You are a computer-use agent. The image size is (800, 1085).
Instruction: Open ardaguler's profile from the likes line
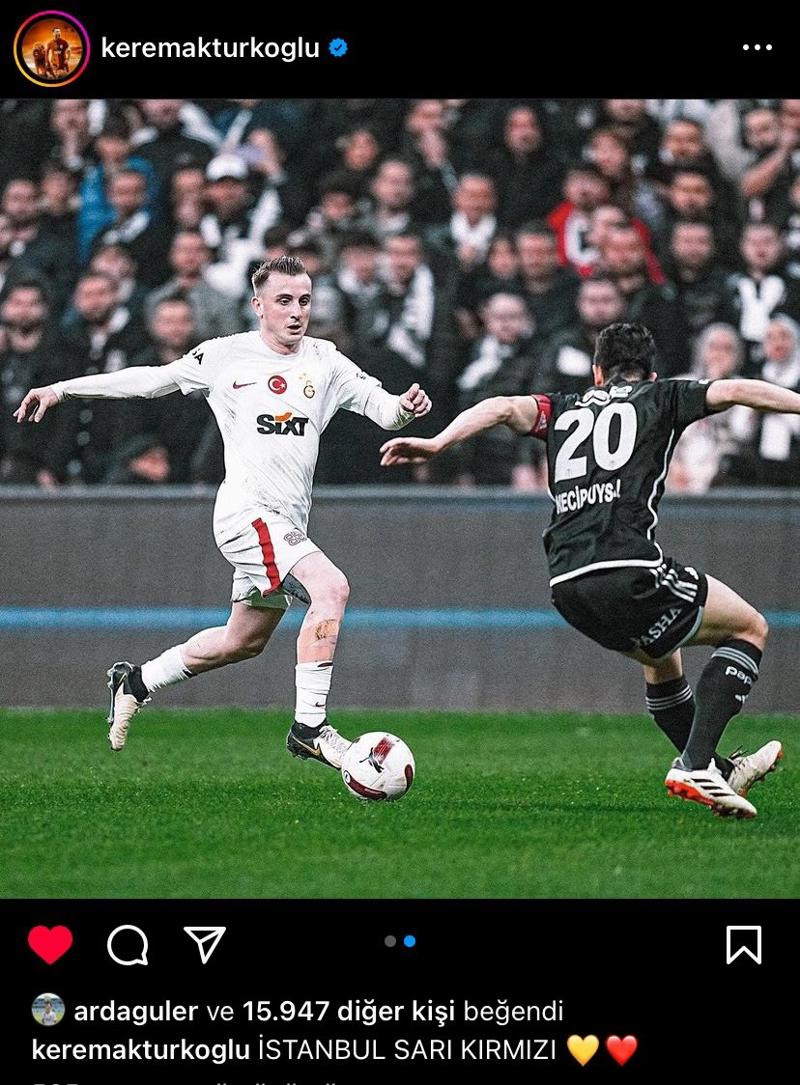point(135,1011)
